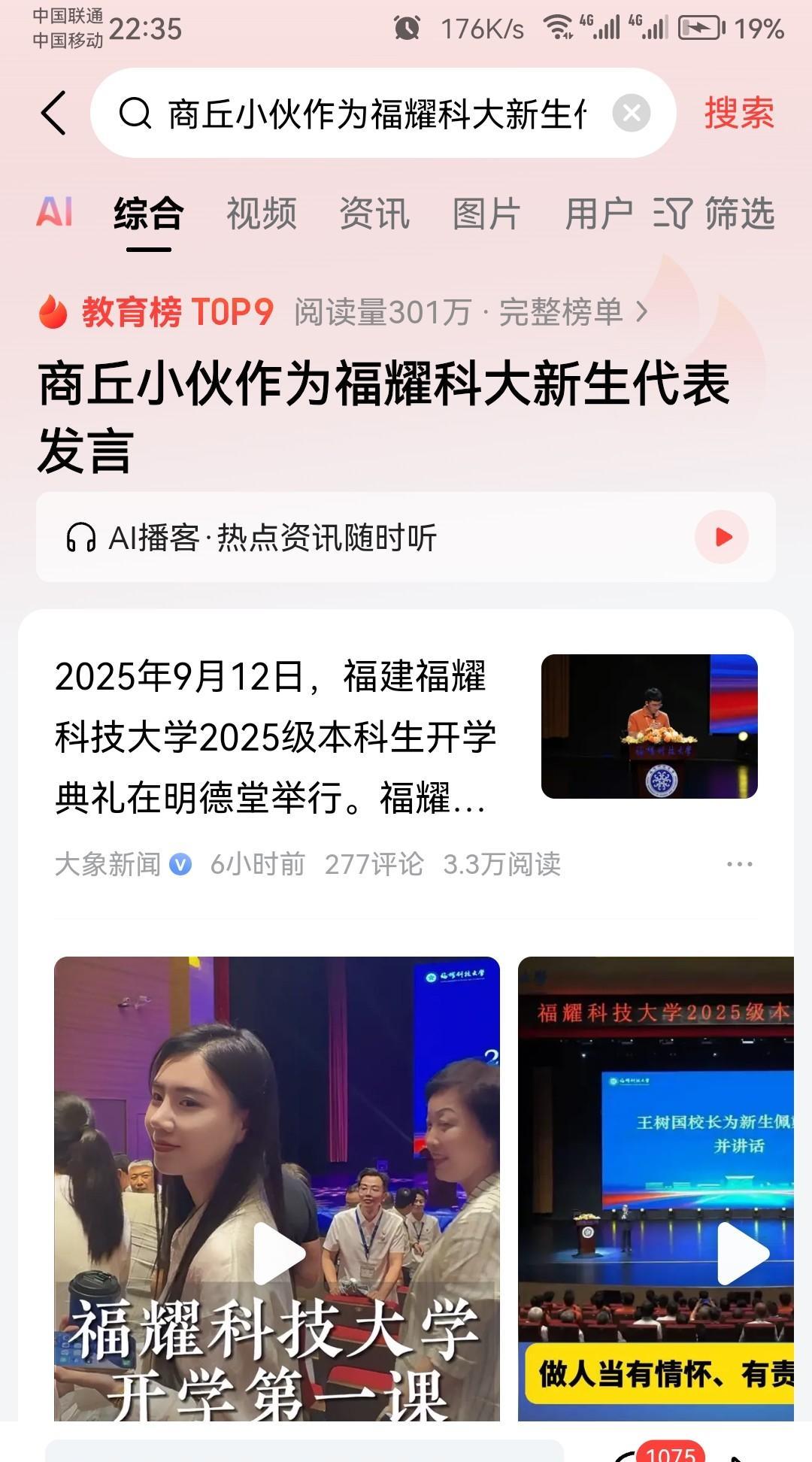Open the 大象新闻 article about the 2025 opening ceremony

click(x=274, y=737)
